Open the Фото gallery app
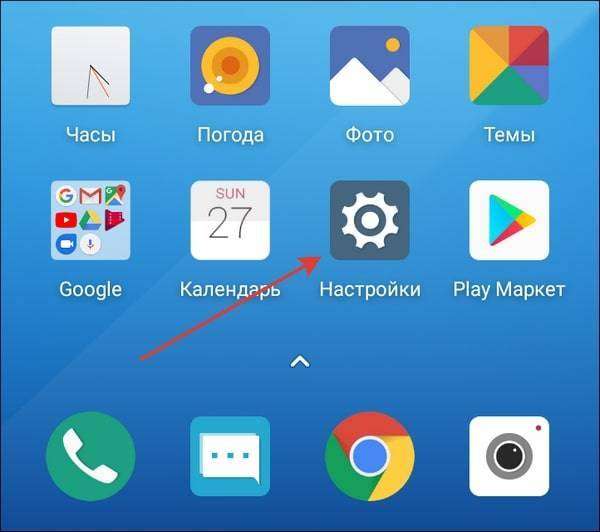This screenshot has height=532, width=600. [x=370, y=67]
